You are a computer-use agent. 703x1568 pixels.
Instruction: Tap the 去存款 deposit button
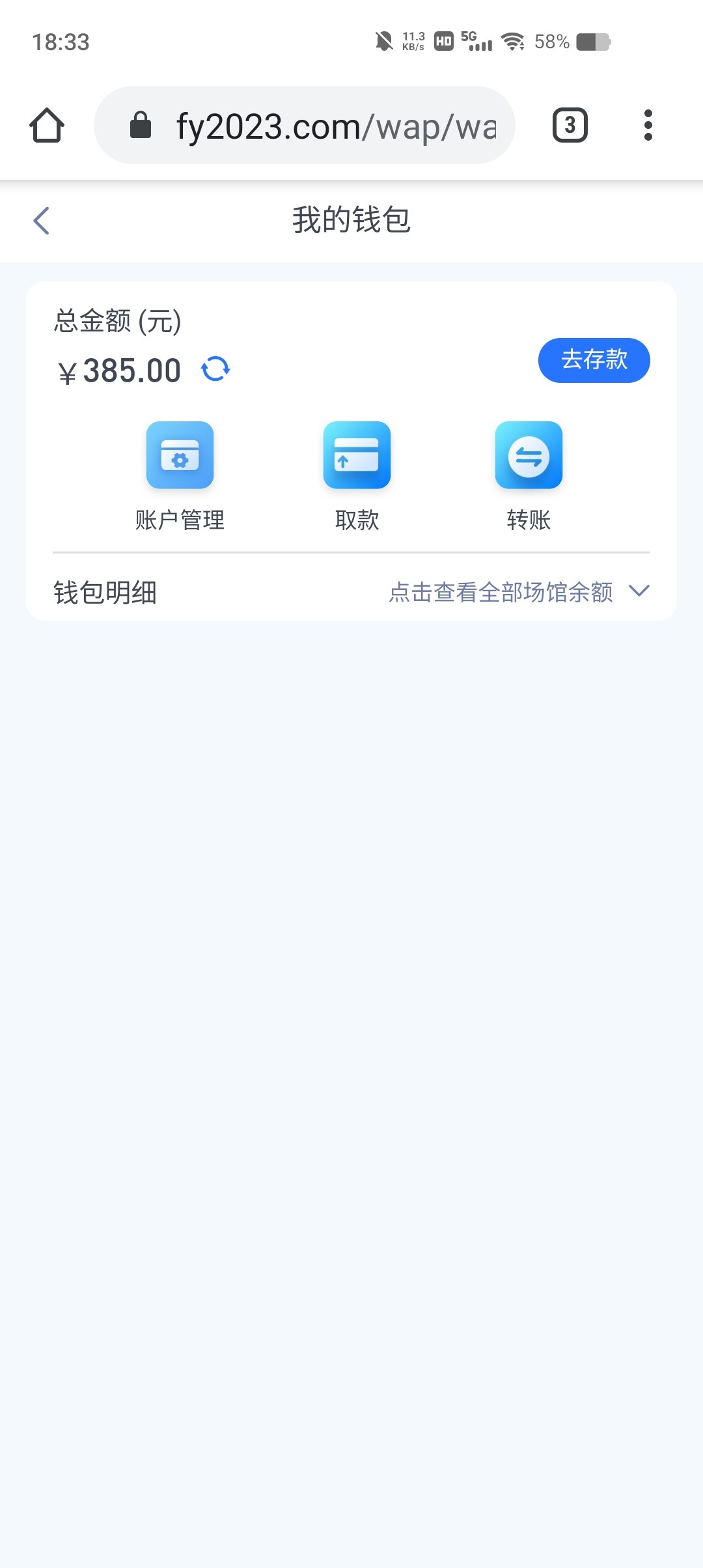coord(594,360)
